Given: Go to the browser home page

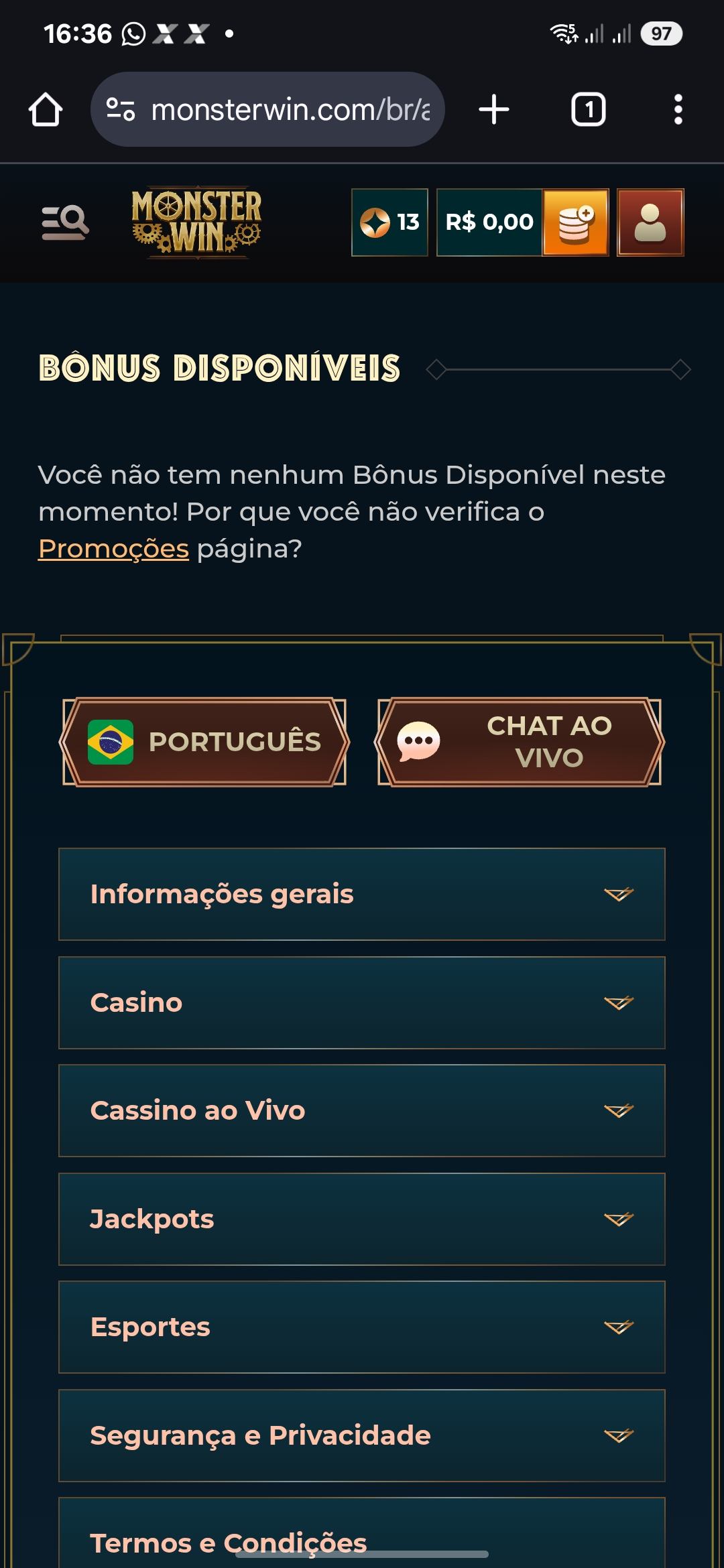Looking at the screenshot, I should click(x=46, y=109).
